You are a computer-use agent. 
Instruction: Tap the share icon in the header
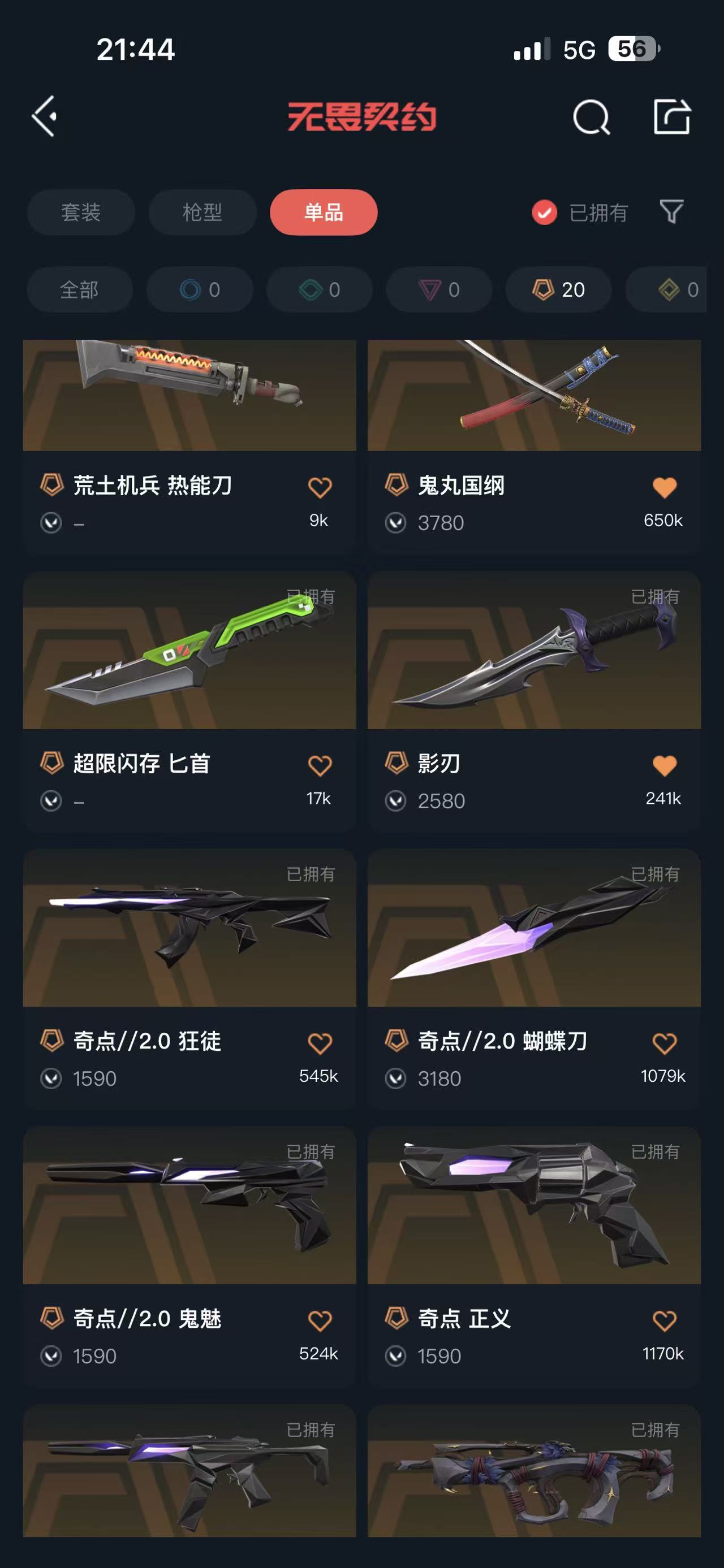coord(671,116)
